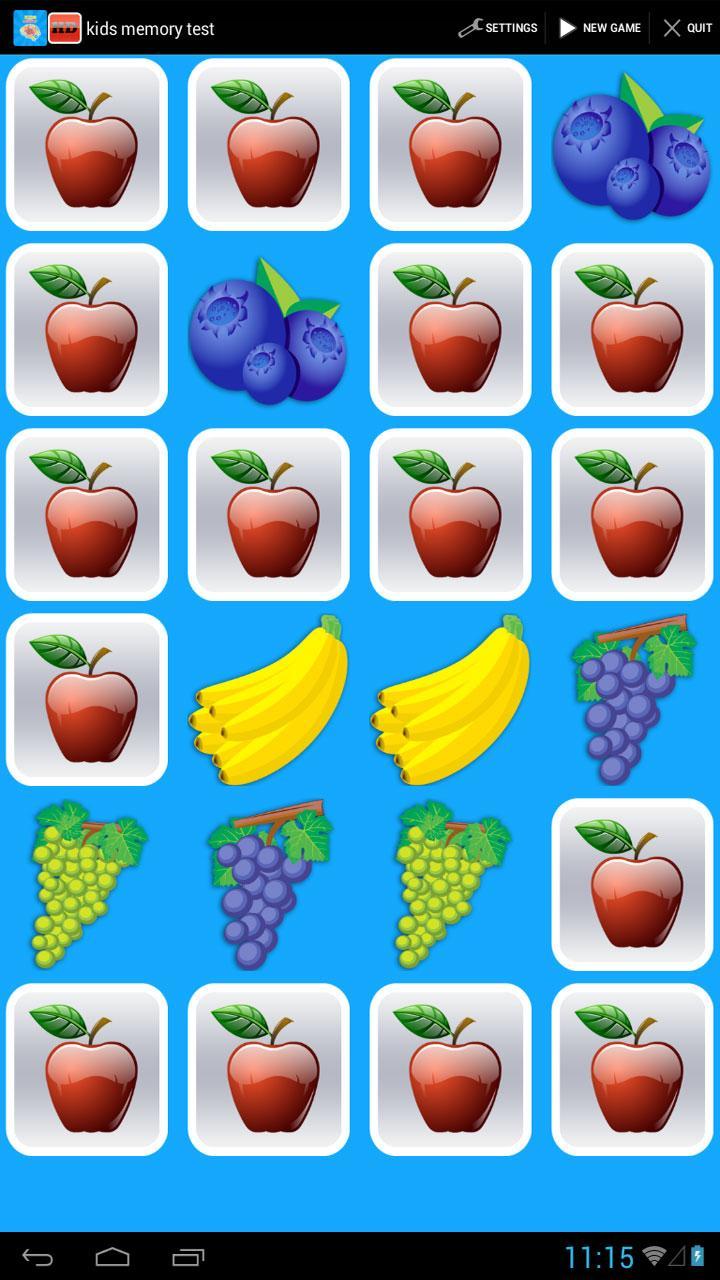
Task: Open the Settings menu
Action: (x=498, y=28)
